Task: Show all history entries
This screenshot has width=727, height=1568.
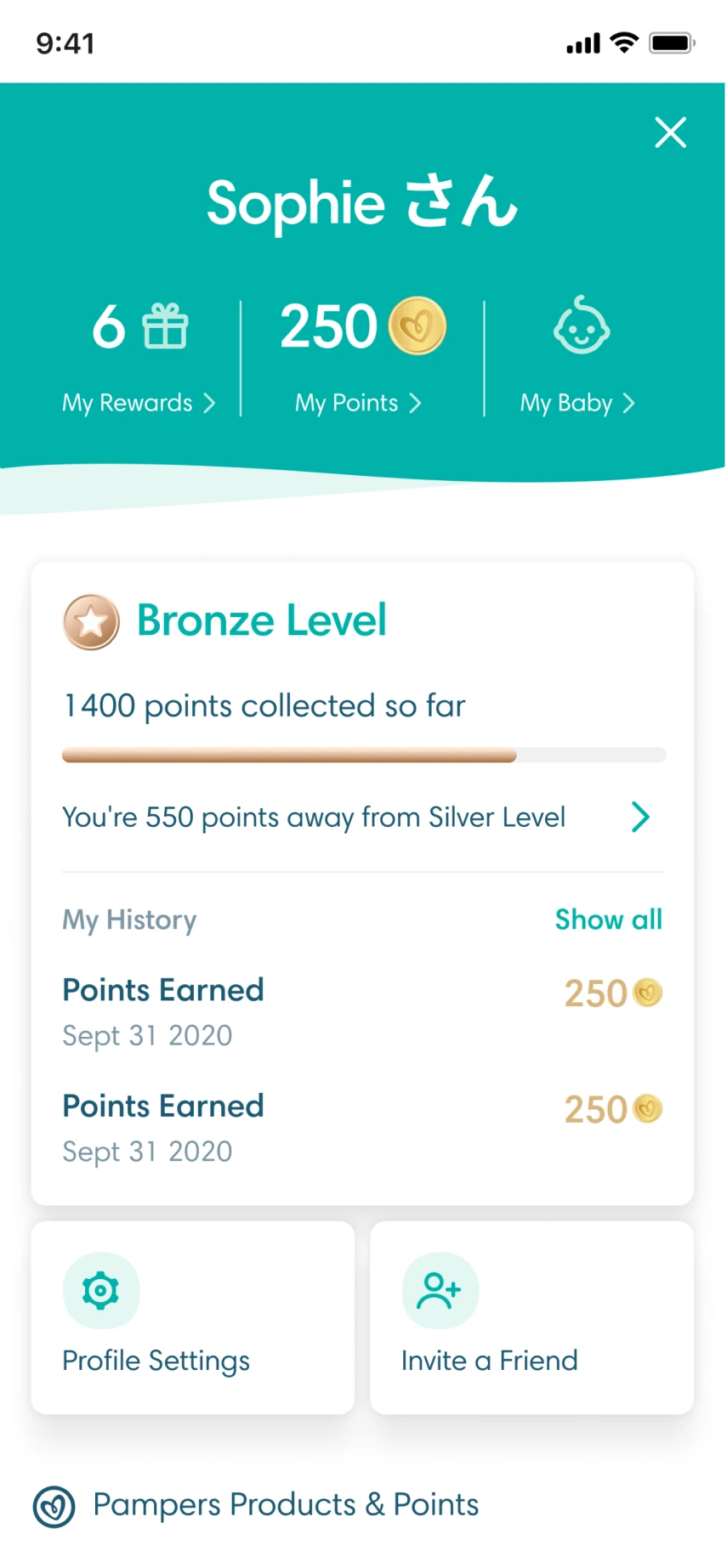Action: coord(608,919)
